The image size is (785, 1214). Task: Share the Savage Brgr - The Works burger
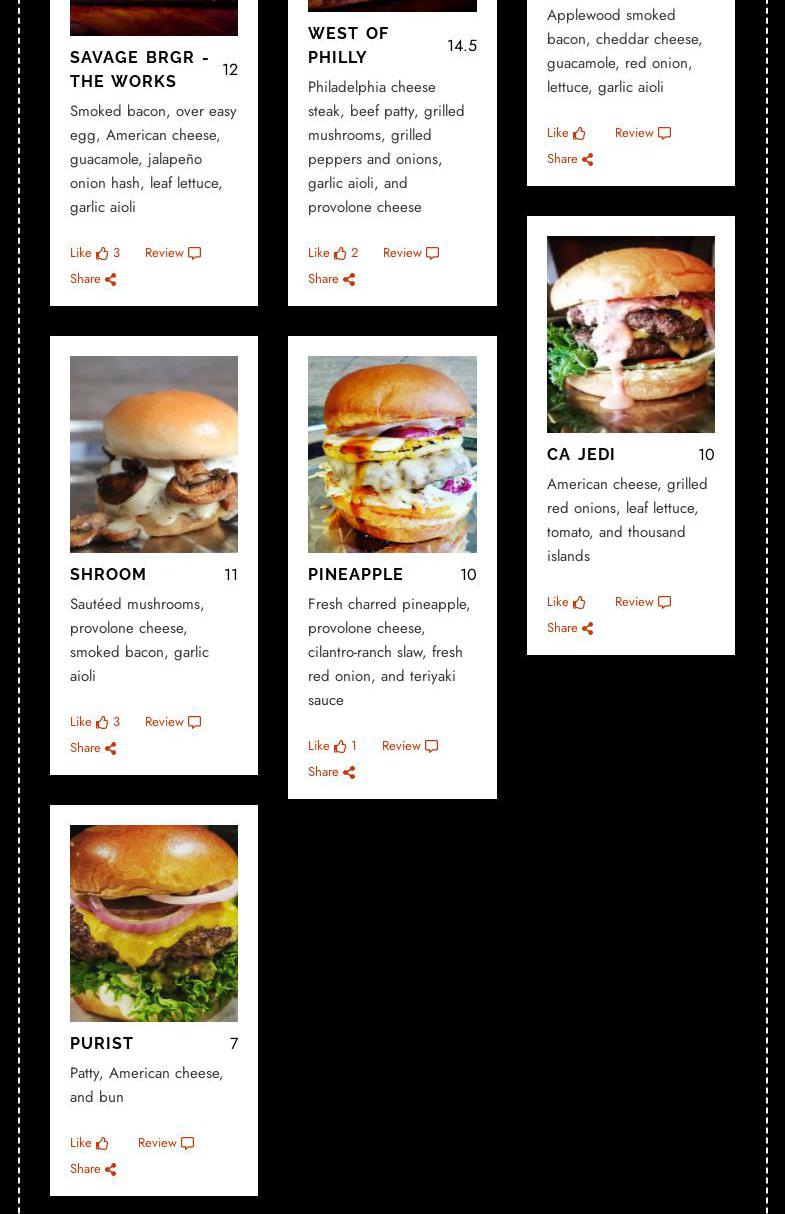(93, 279)
